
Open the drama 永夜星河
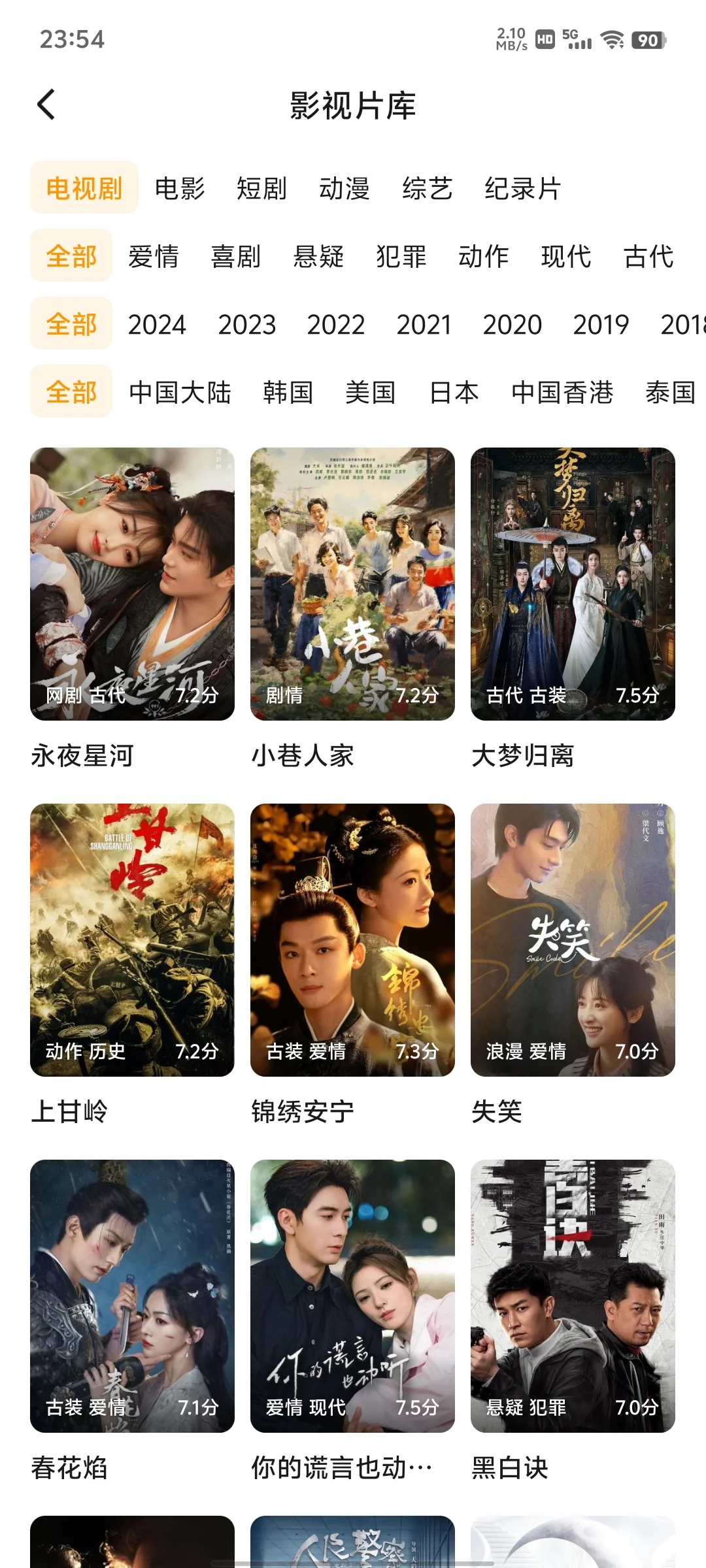coord(132,583)
